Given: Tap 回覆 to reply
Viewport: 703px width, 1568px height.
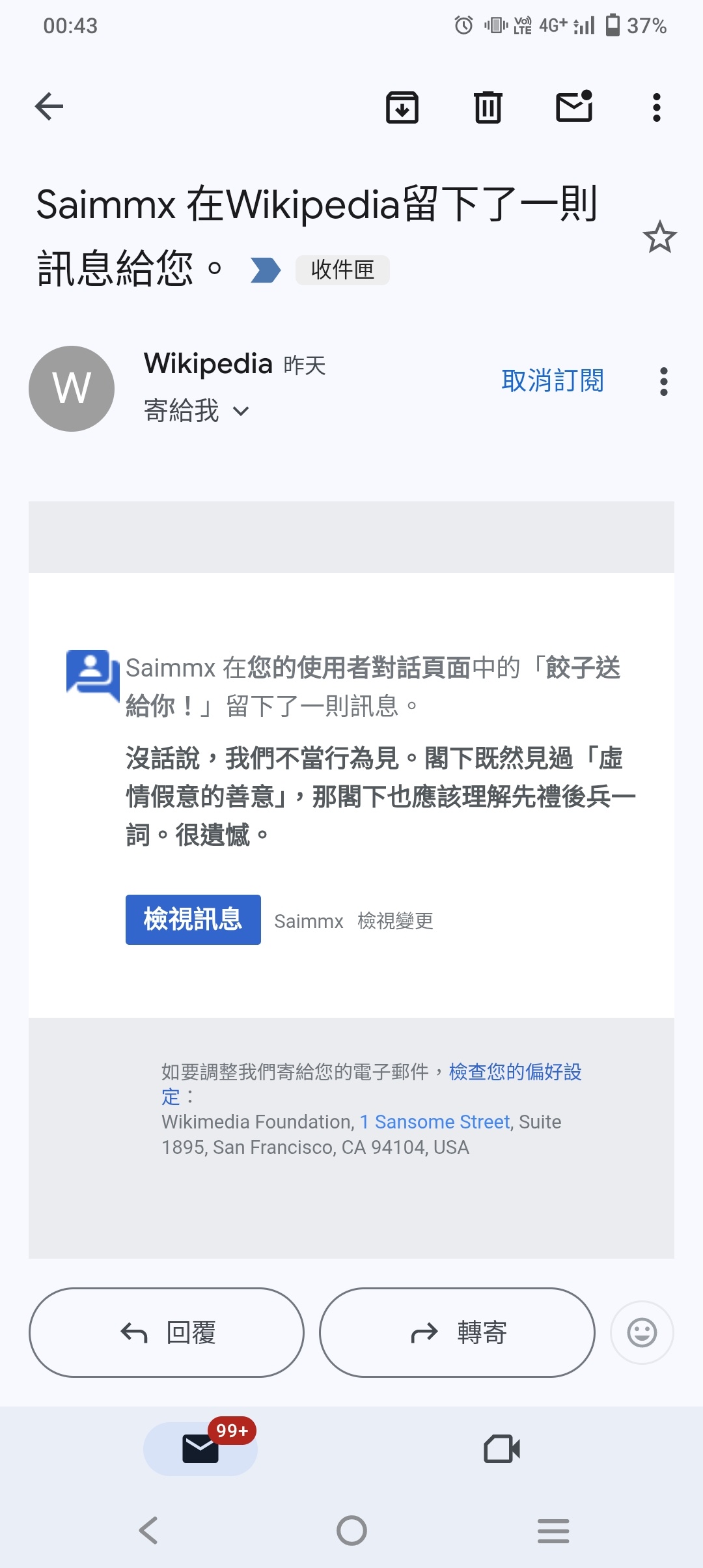Looking at the screenshot, I should pos(167,1332).
